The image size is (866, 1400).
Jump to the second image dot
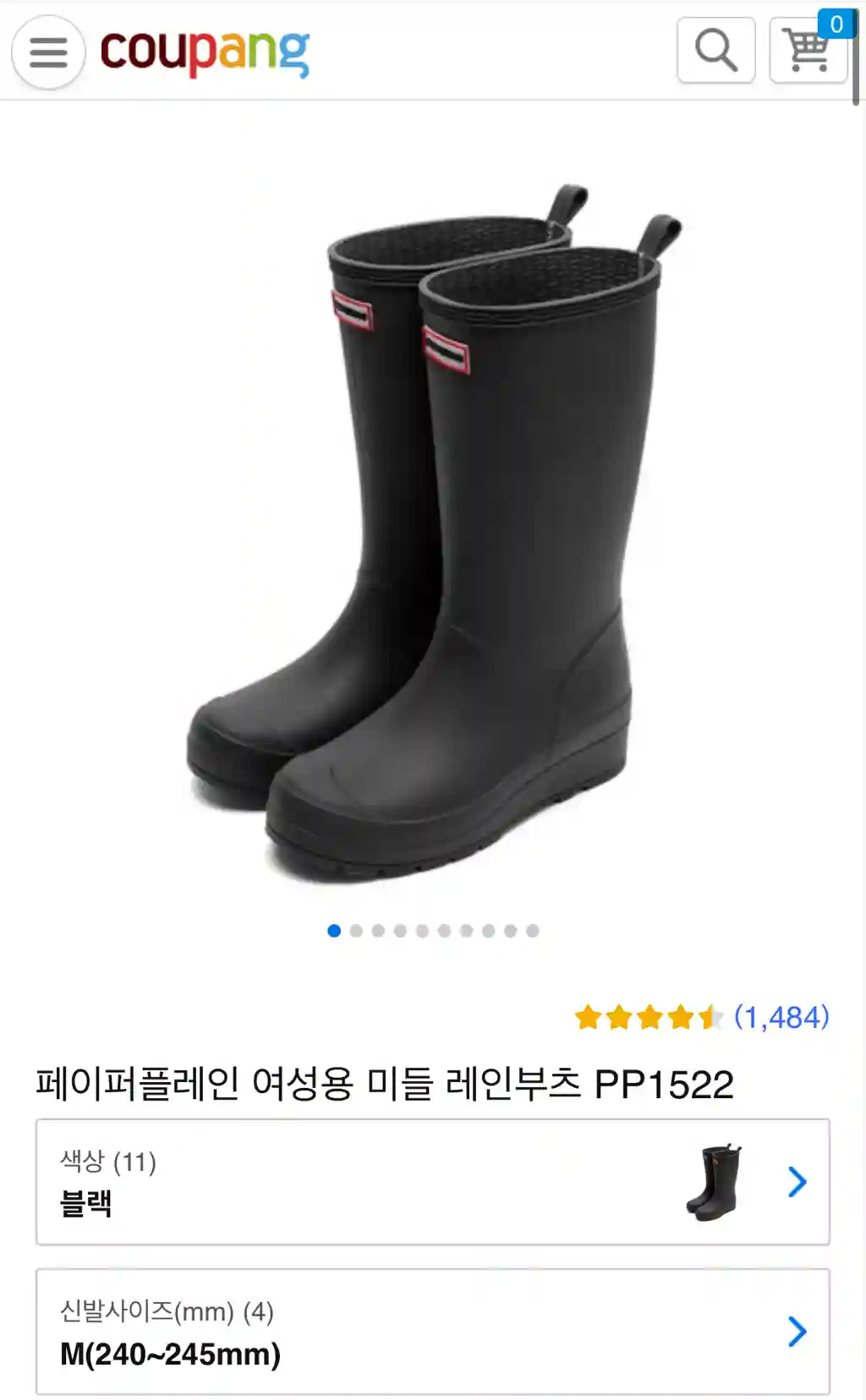pyautogui.click(x=356, y=931)
